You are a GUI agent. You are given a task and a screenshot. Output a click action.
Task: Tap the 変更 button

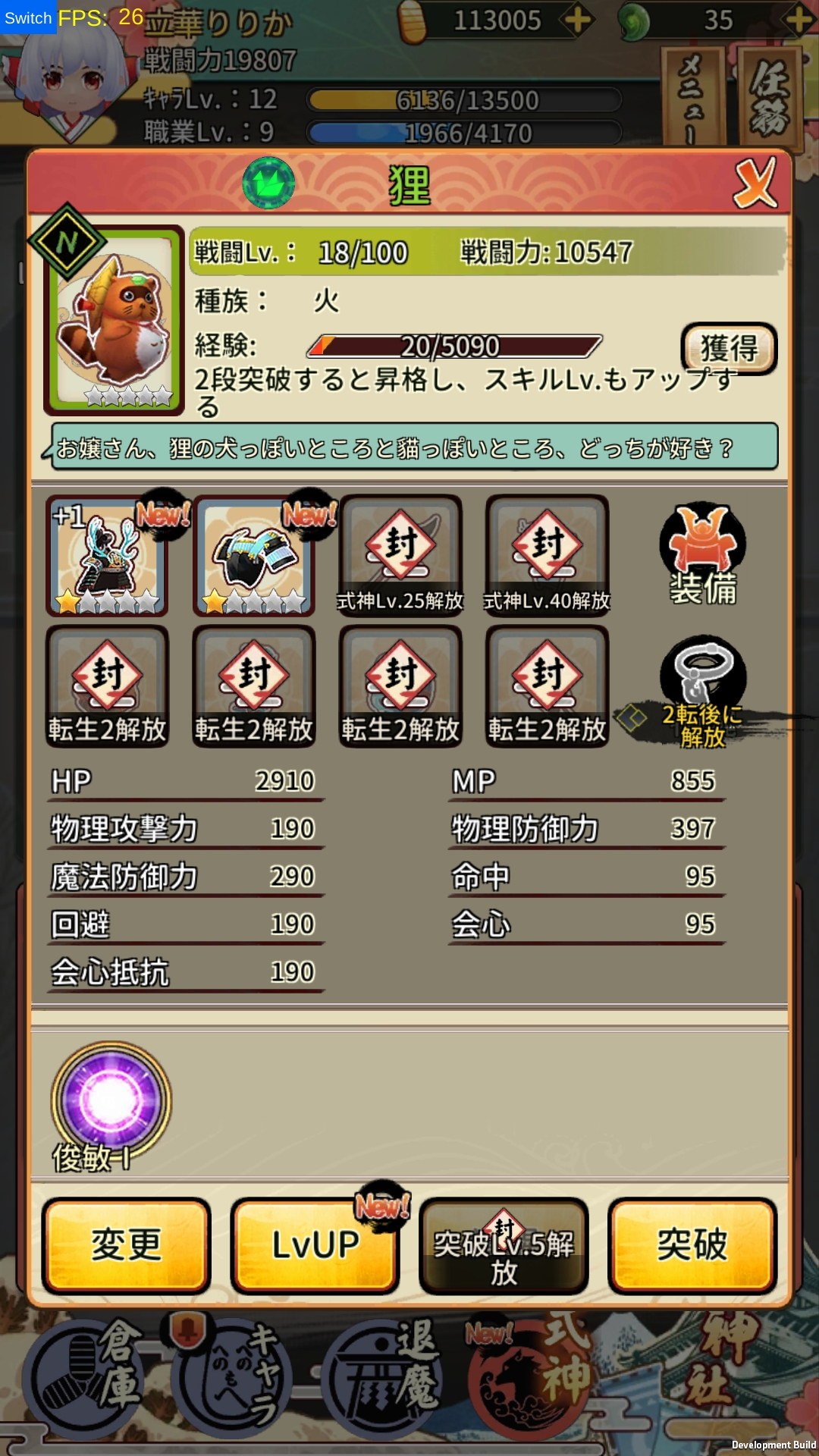[126, 1246]
